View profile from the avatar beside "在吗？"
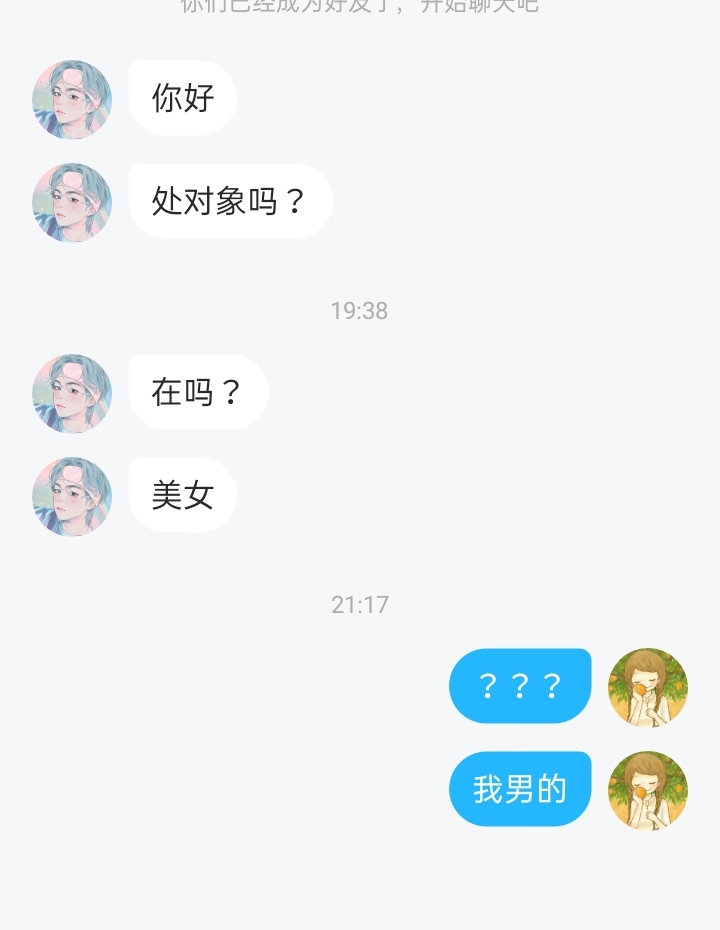This screenshot has width=720, height=930. point(72,393)
